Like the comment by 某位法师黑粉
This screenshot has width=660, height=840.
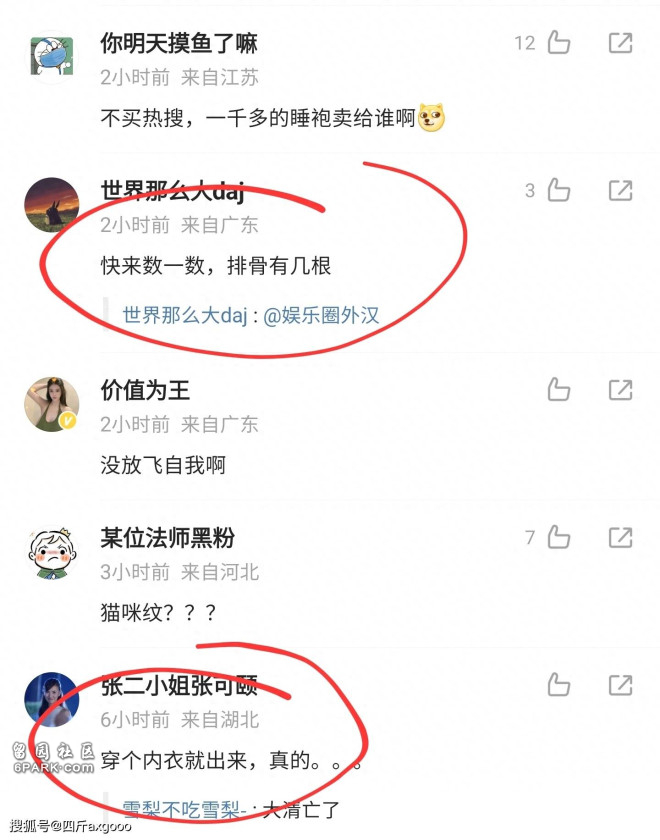point(558,538)
